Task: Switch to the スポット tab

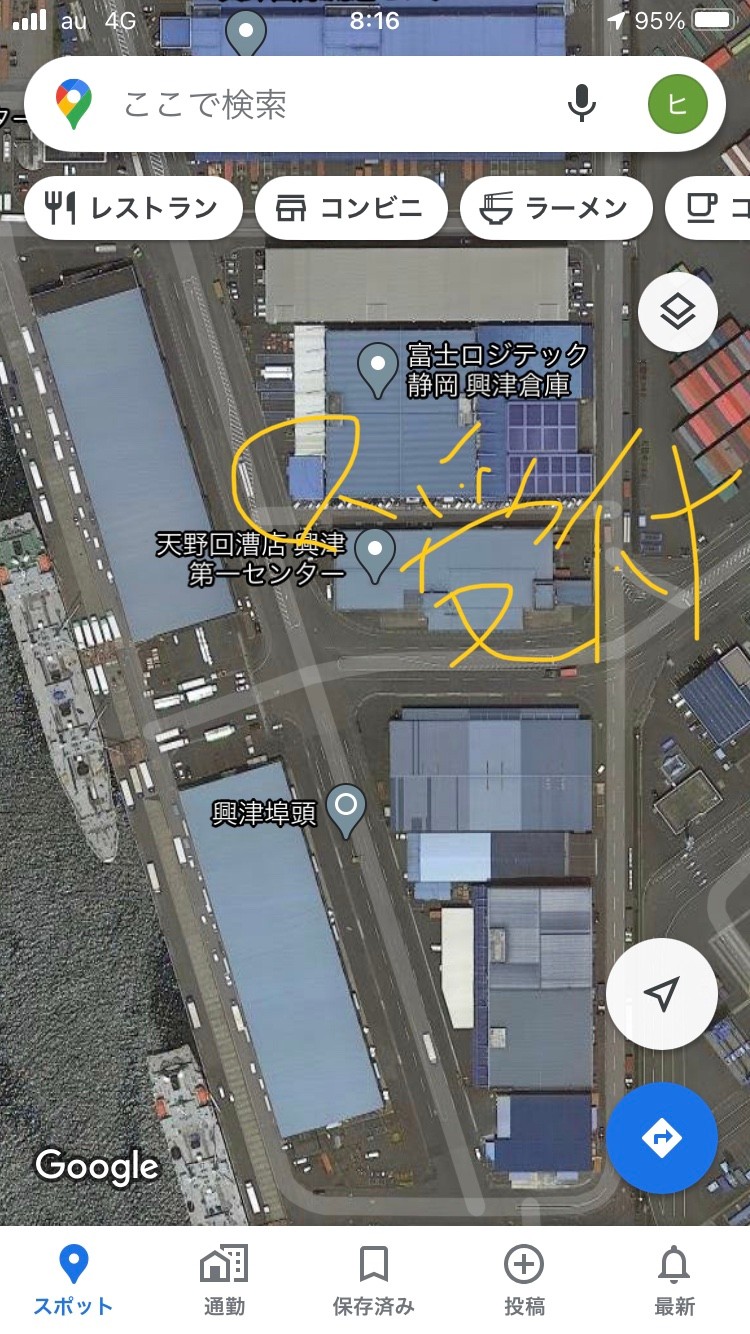Action: (x=73, y=1278)
